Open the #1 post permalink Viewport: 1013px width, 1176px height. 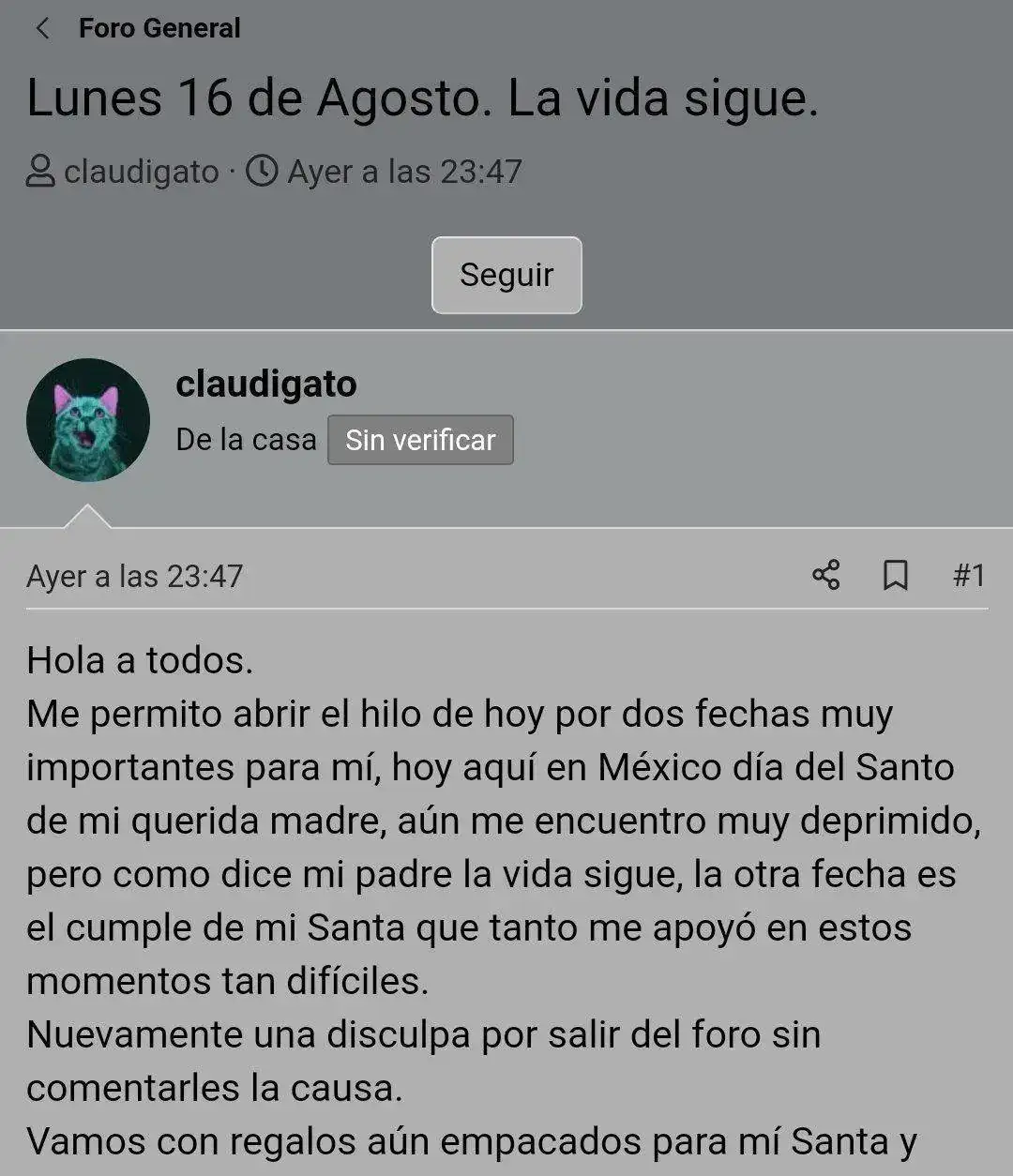[x=969, y=575]
